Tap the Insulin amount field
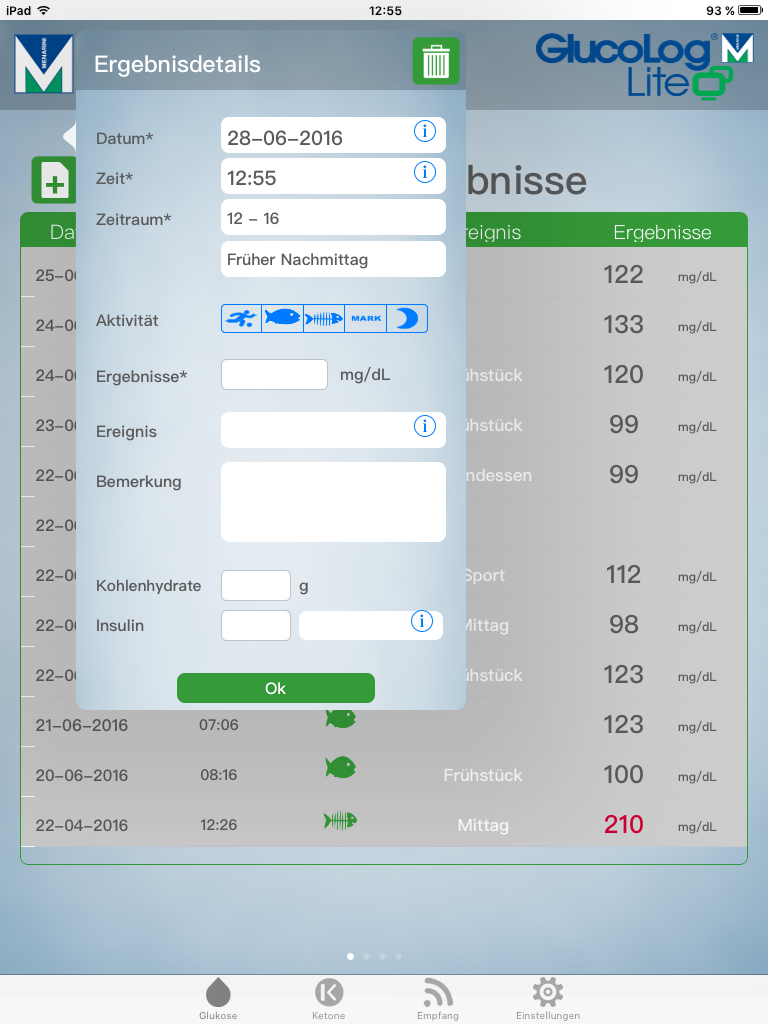 click(256, 625)
